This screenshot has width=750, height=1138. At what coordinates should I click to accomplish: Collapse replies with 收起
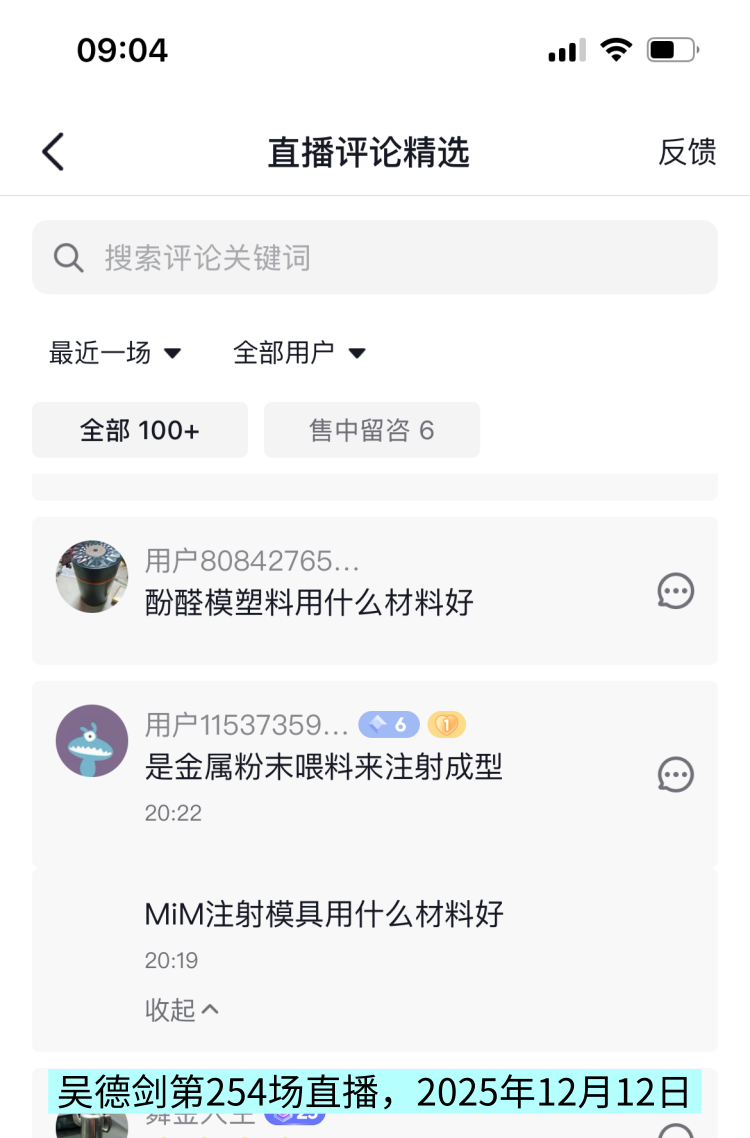pyautogui.click(x=182, y=1010)
